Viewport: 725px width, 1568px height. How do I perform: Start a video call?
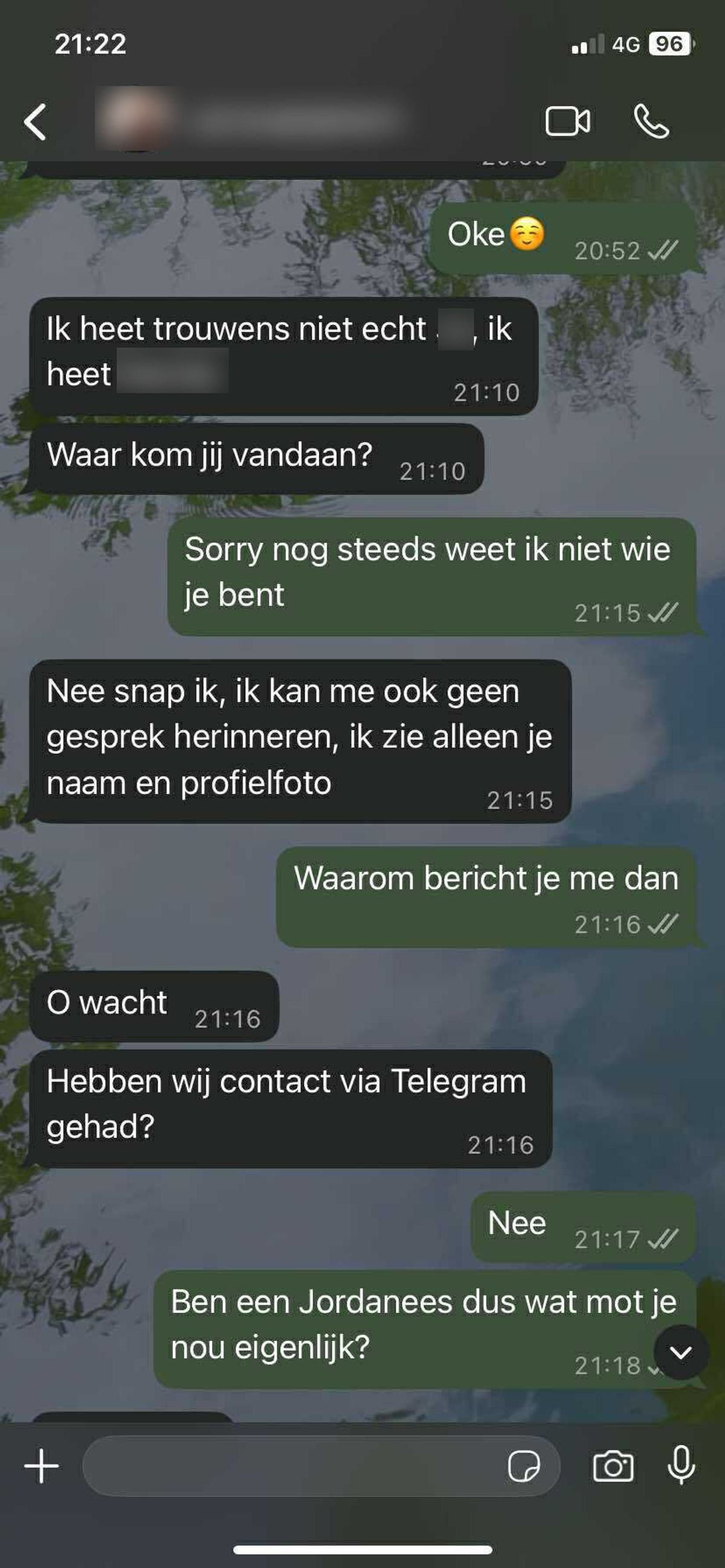pos(567,121)
